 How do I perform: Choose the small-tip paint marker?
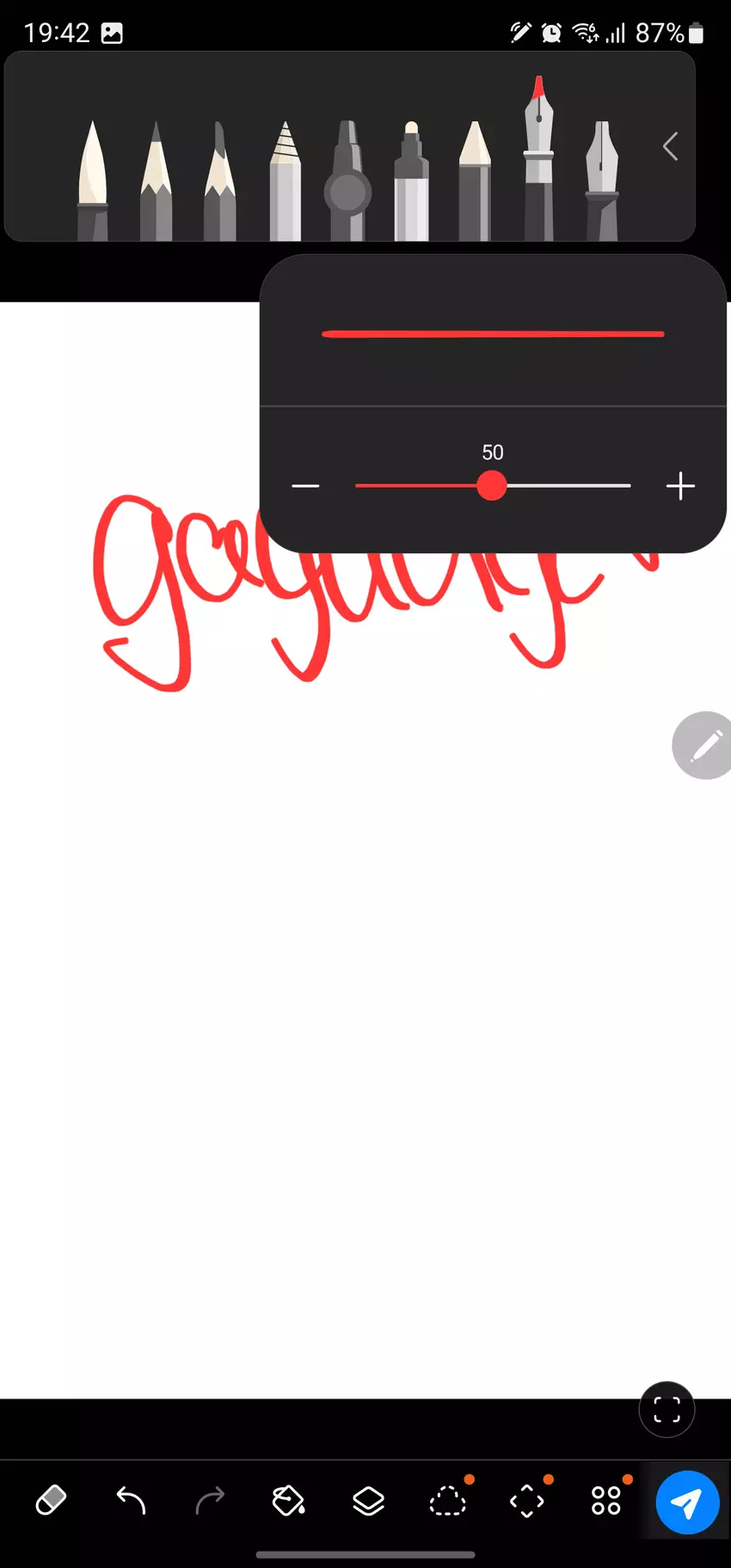coord(411,182)
